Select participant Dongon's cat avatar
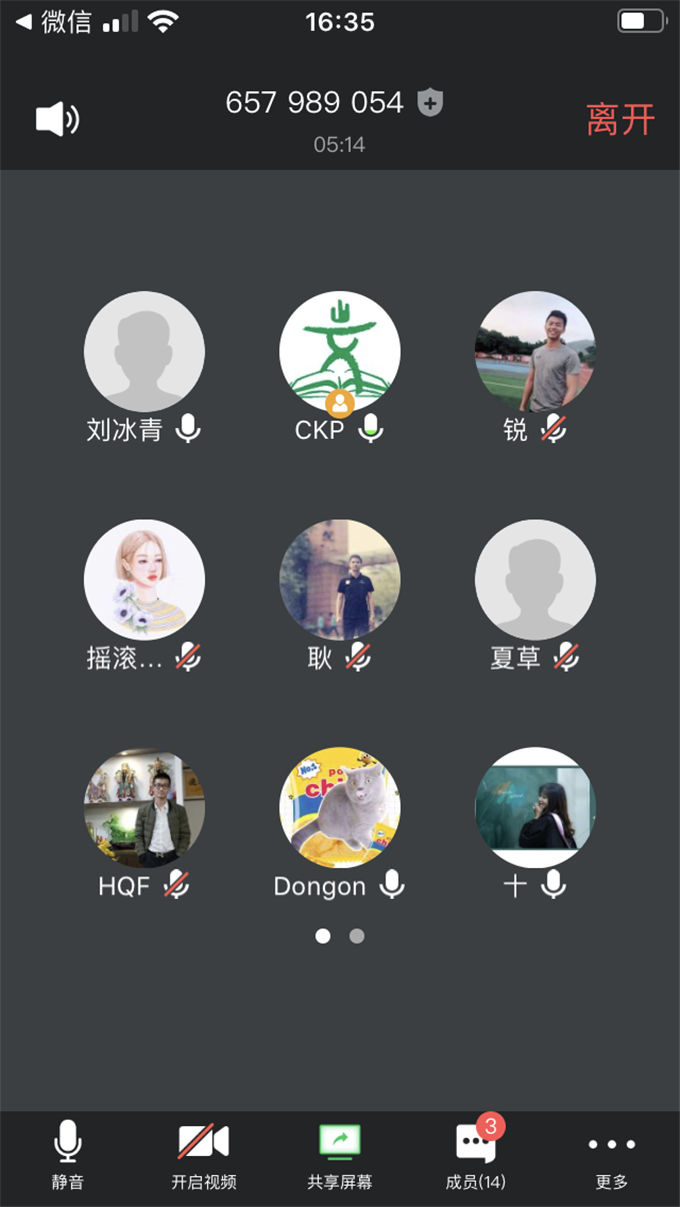This screenshot has width=680, height=1207. coord(340,807)
